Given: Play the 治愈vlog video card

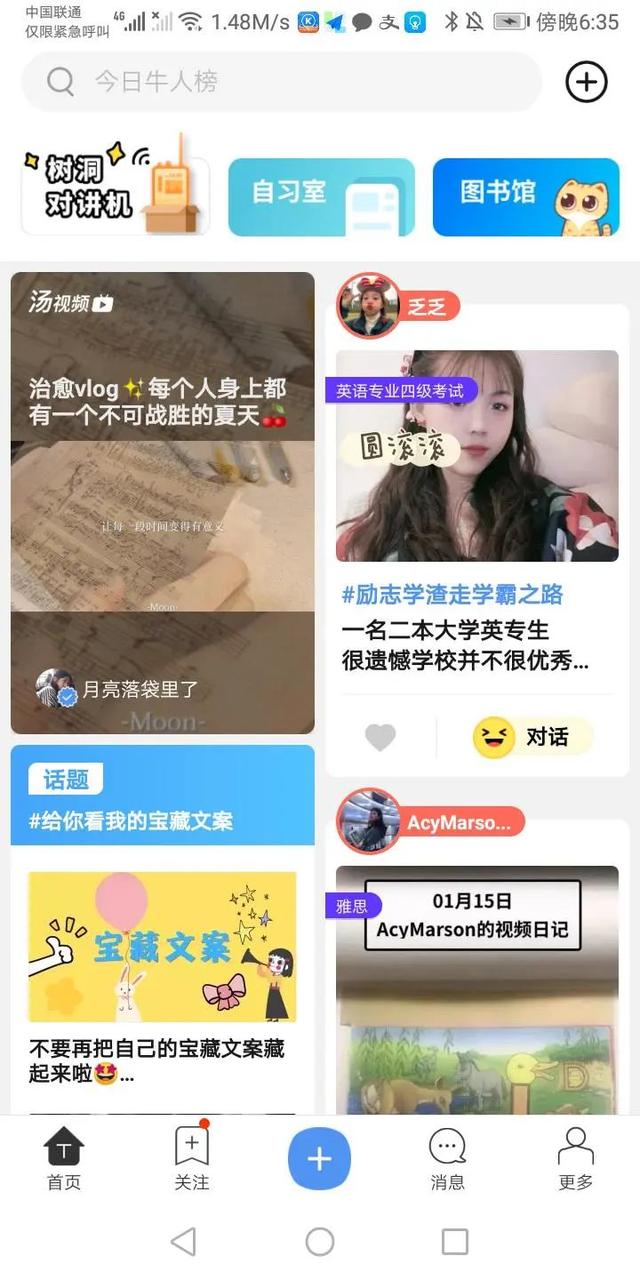Looking at the screenshot, I should [x=163, y=503].
